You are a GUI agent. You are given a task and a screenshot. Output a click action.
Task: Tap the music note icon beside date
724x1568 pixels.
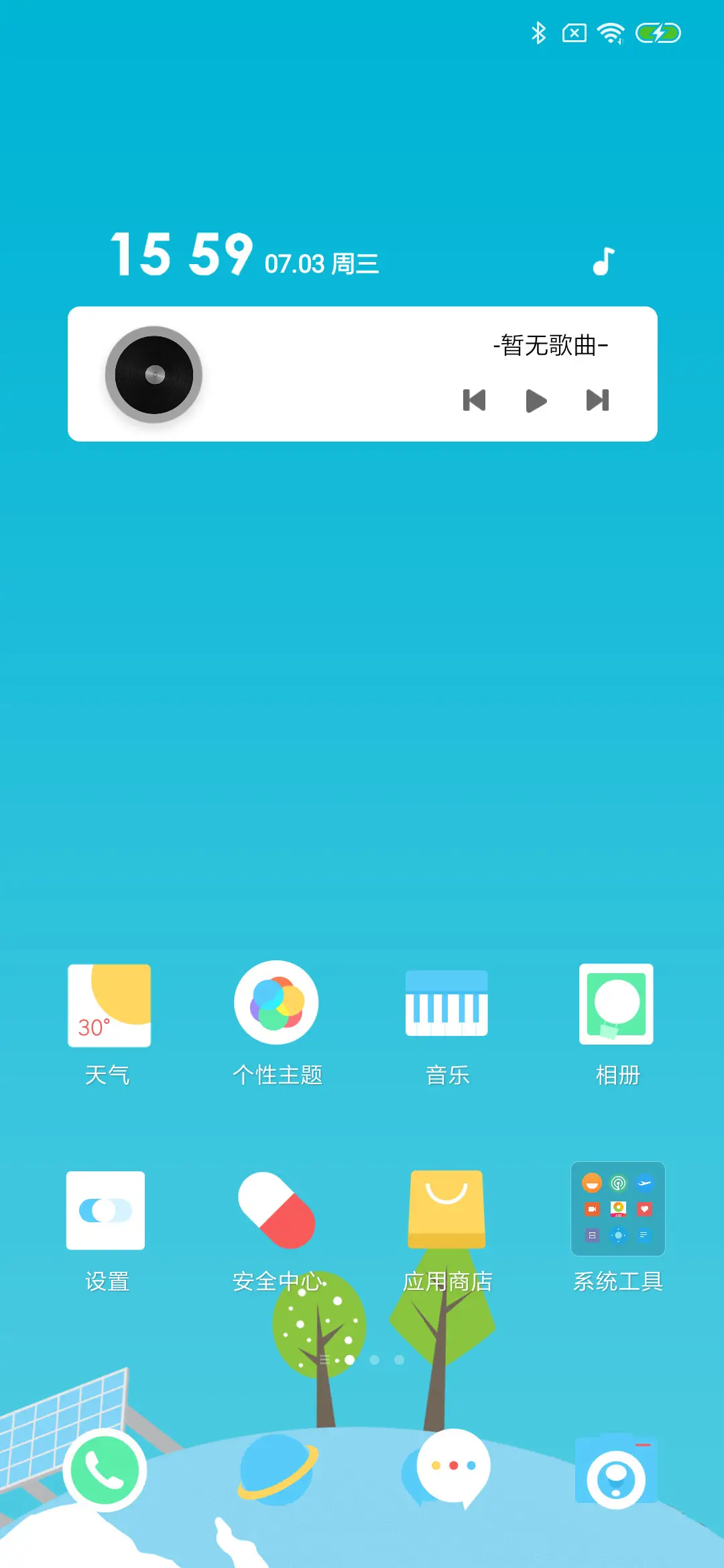tap(604, 261)
